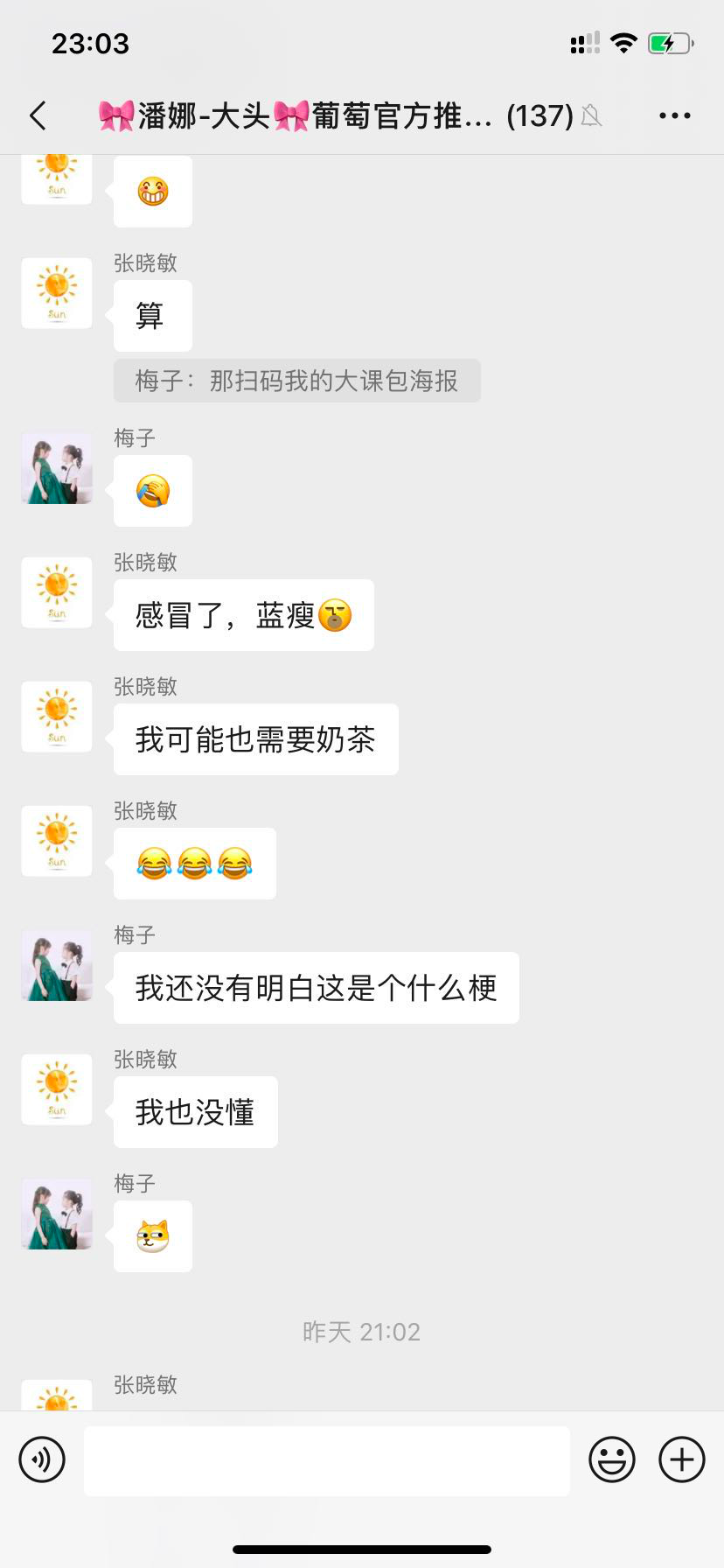The height and width of the screenshot is (1568, 724).
Task: Tap the 感冒了，蓝瘦 message bubble
Action: click(243, 615)
